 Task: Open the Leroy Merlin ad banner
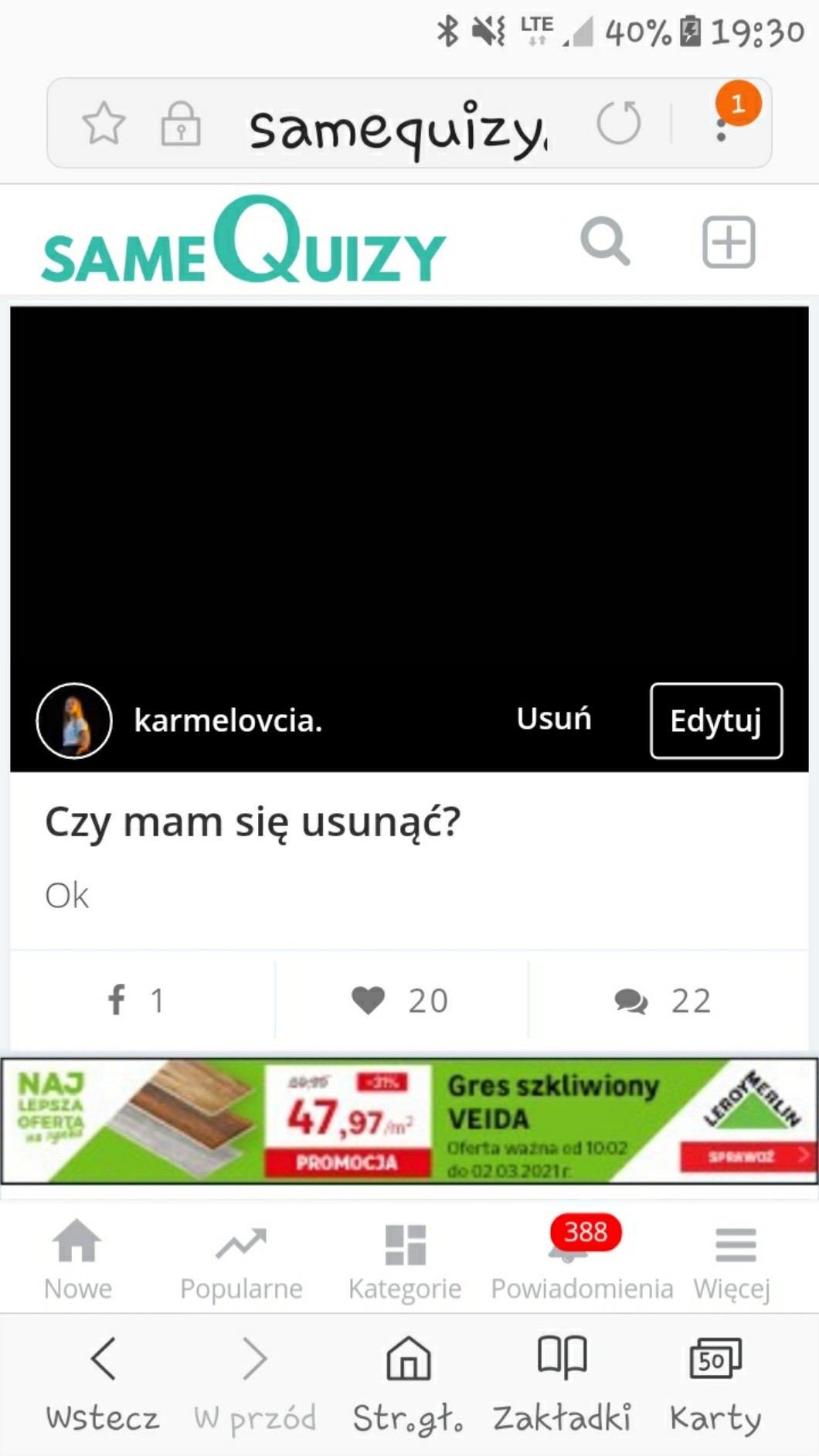click(409, 1121)
